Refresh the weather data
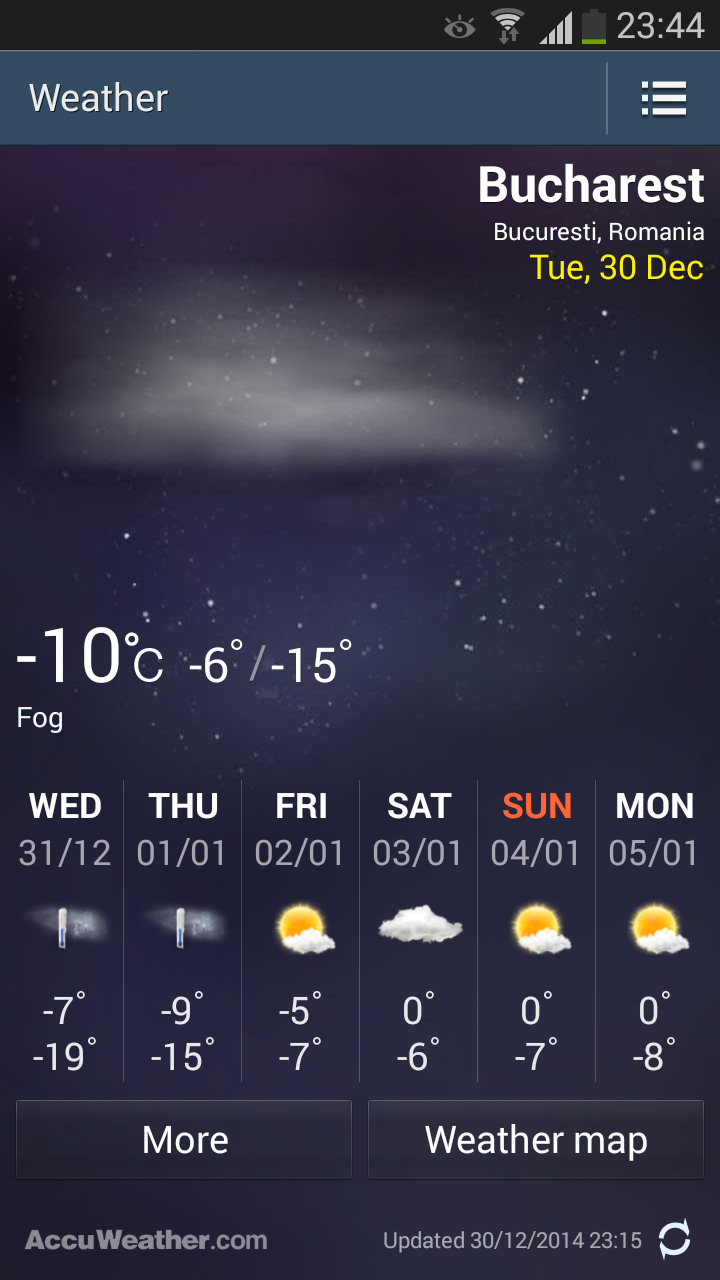This screenshot has height=1280, width=720. pyautogui.click(x=675, y=1240)
